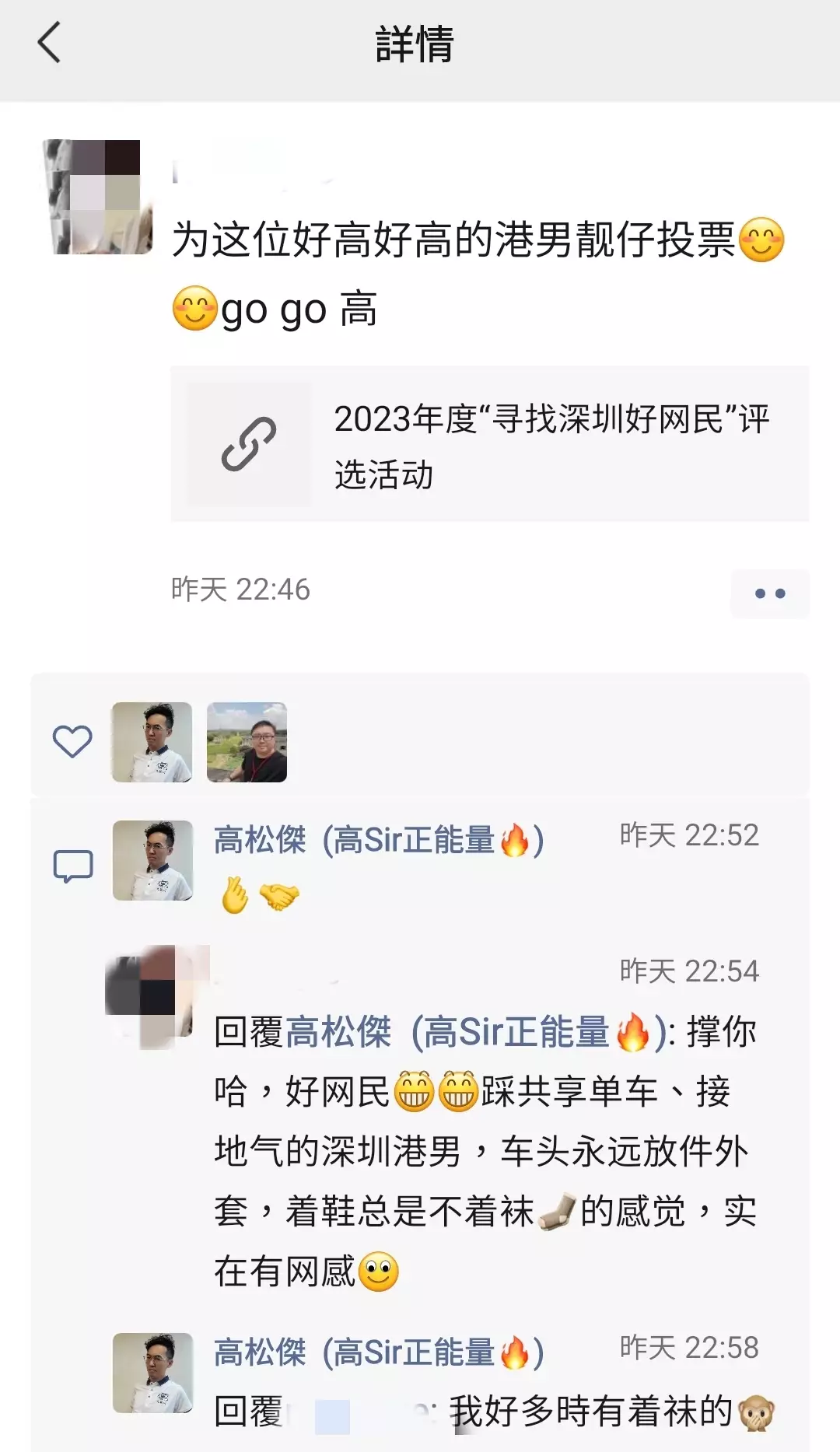
Task: Go back from the 詳情 page
Action: tap(49, 44)
